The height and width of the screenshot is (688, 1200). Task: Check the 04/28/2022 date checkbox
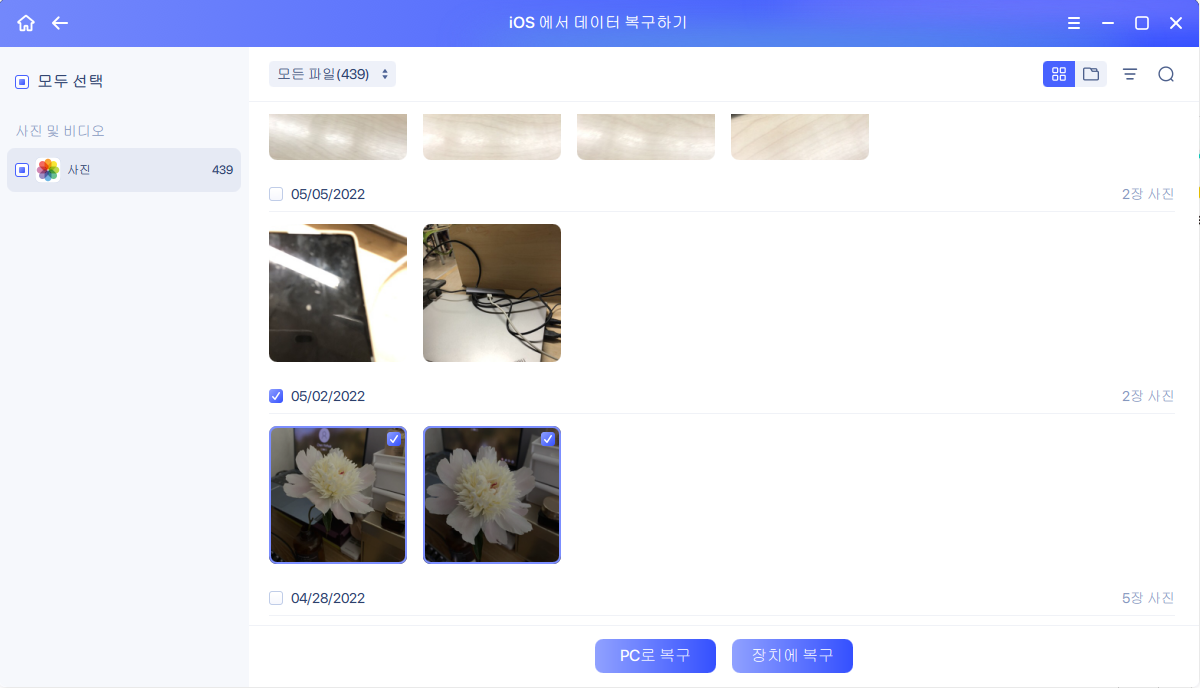coord(276,598)
